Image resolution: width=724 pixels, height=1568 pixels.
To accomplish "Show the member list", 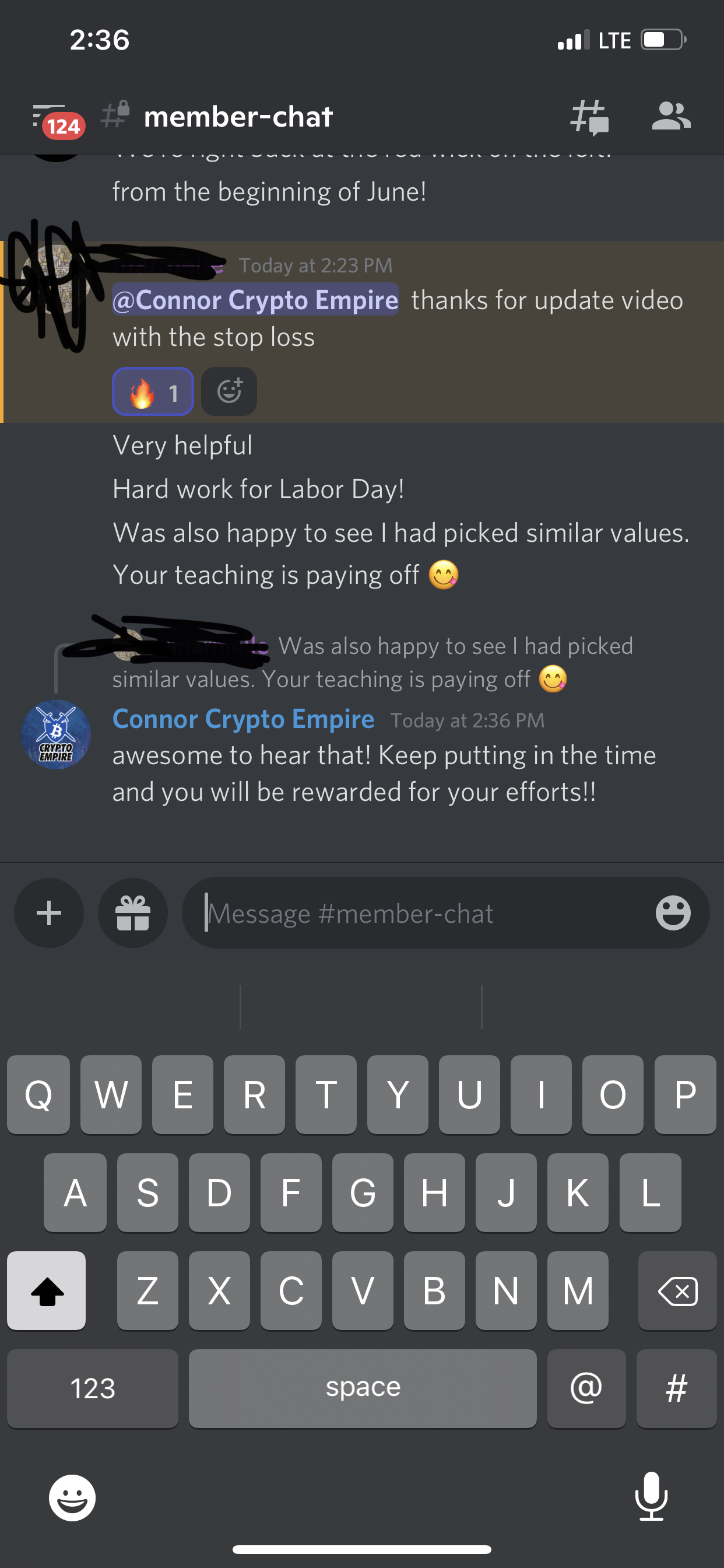I will pyautogui.click(x=670, y=116).
